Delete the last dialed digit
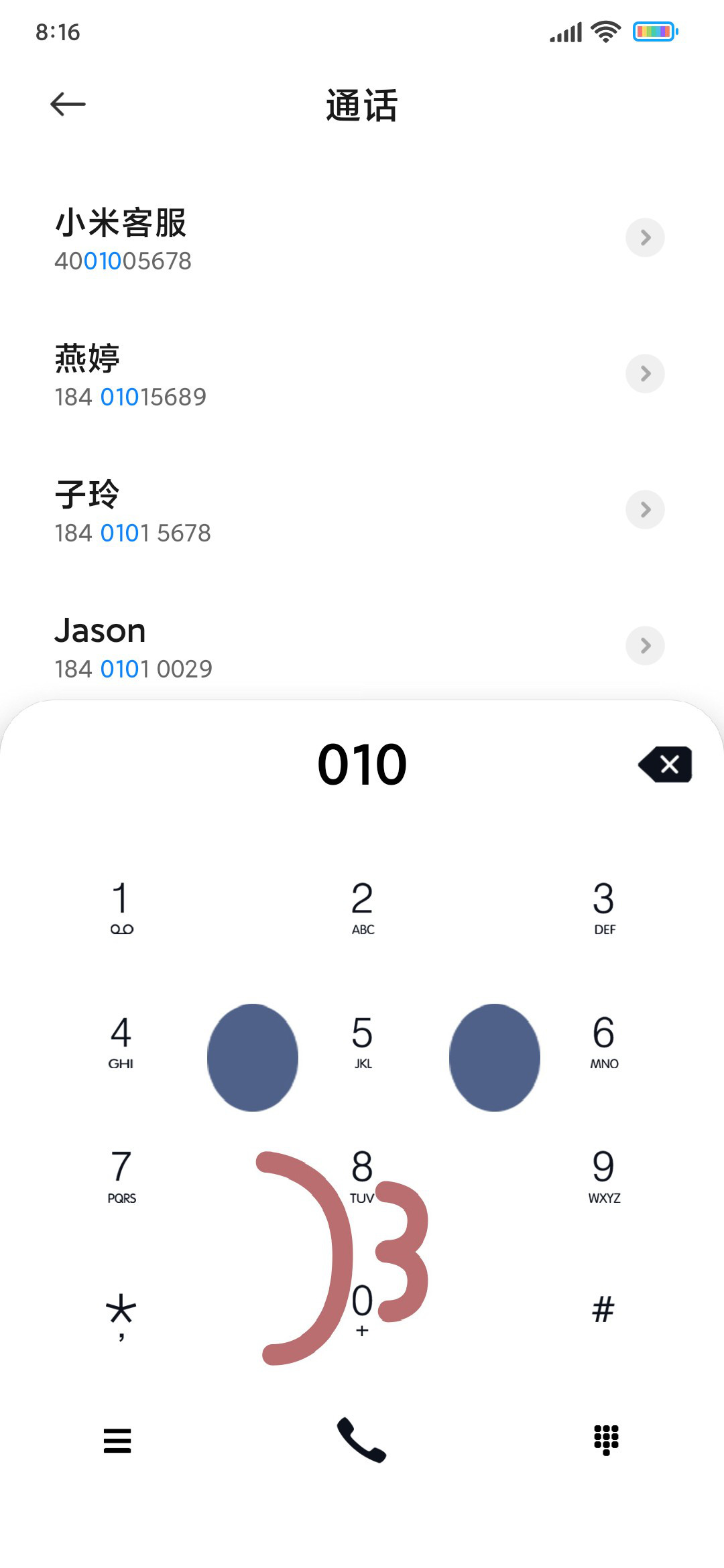 [665, 764]
